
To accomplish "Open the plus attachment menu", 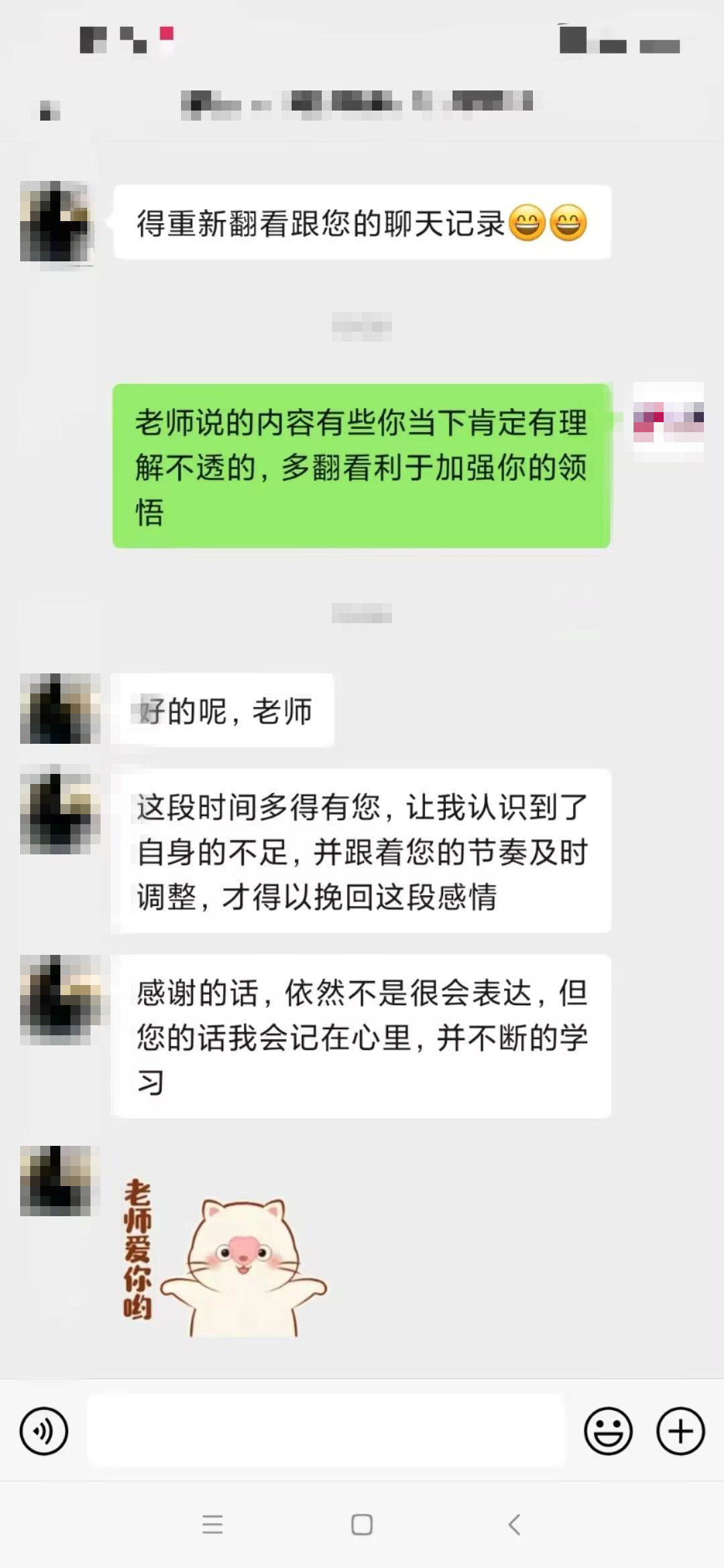I will pos(680,1431).
